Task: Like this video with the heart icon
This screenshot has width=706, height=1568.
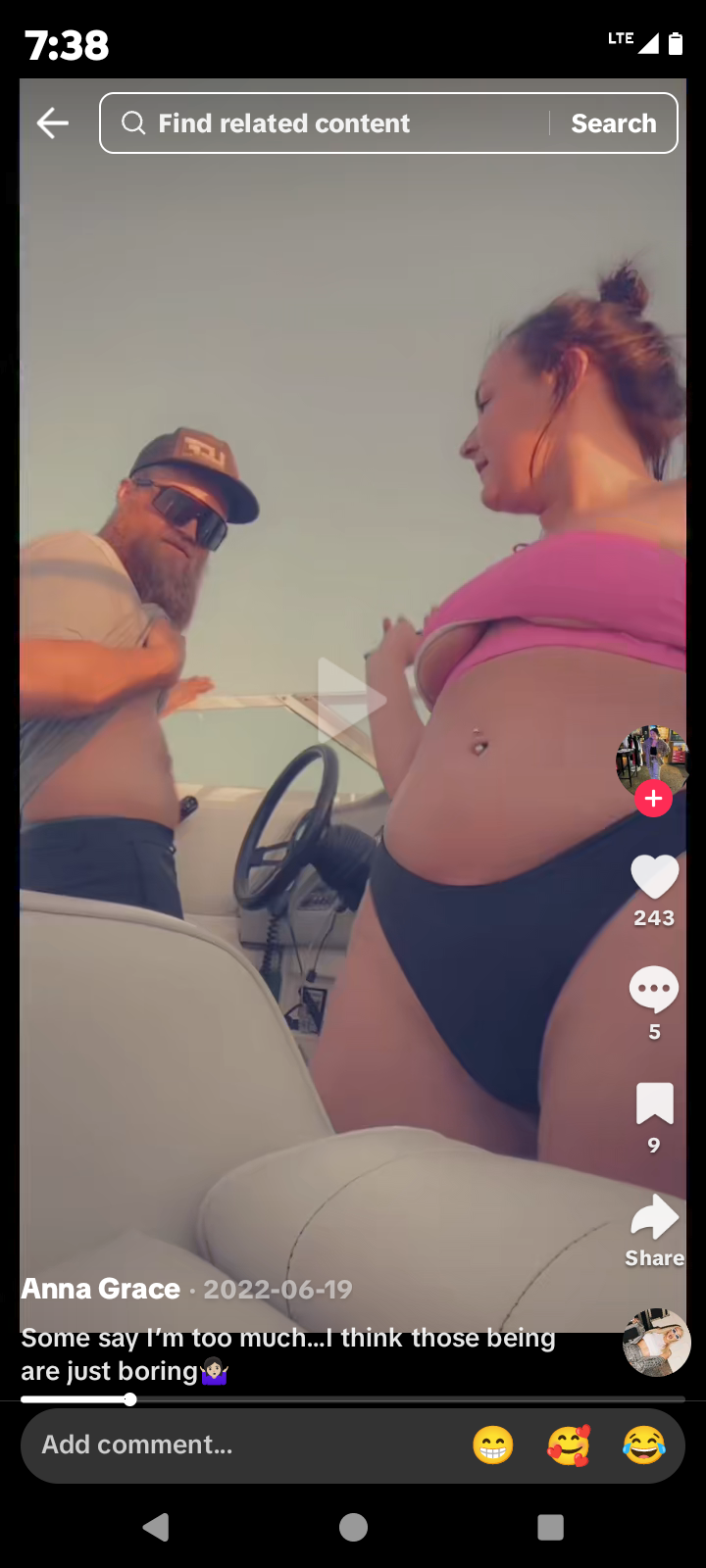Action: click(654, 876)
